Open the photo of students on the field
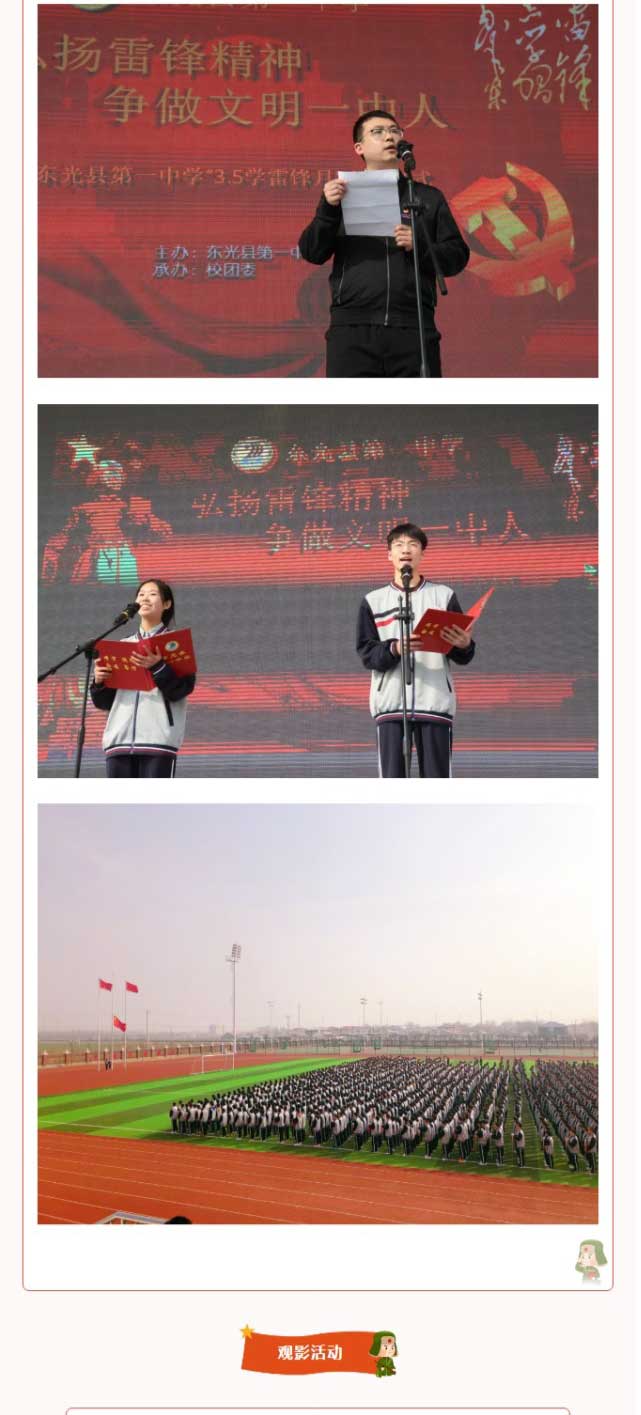Screen dimensions: 641x1415 tap(318, 1013)
